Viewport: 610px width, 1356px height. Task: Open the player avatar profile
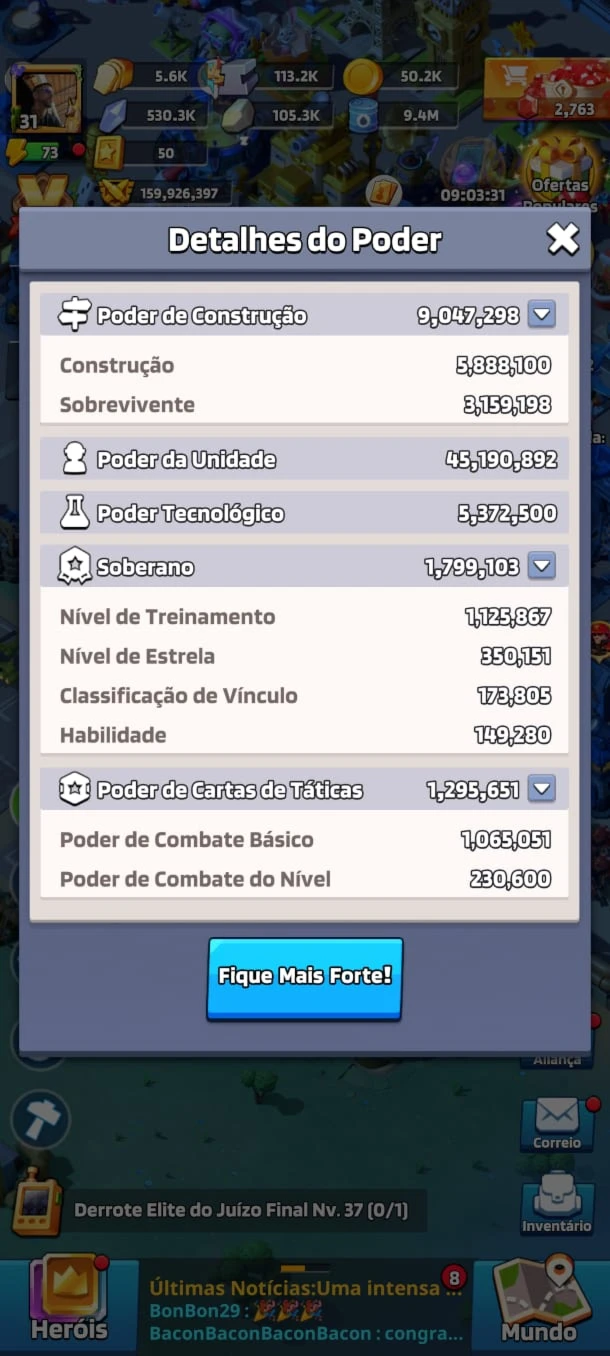click(47, 100)
